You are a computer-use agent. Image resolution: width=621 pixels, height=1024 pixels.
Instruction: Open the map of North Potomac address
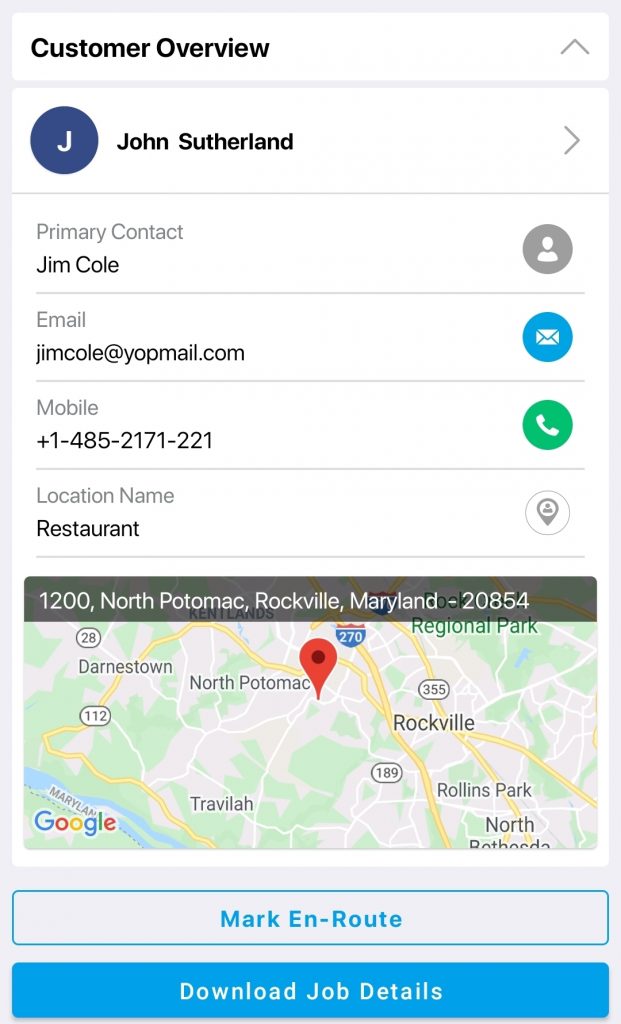coord(310,720)
